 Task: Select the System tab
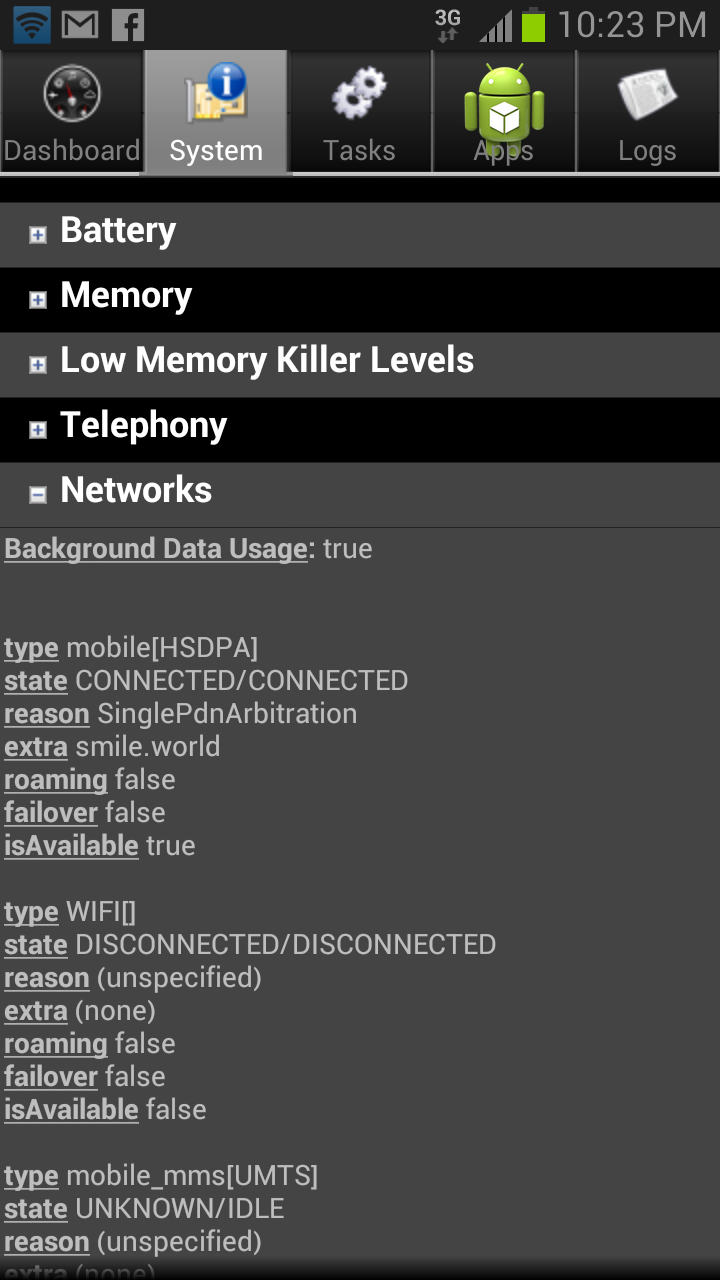pos(216,112)
